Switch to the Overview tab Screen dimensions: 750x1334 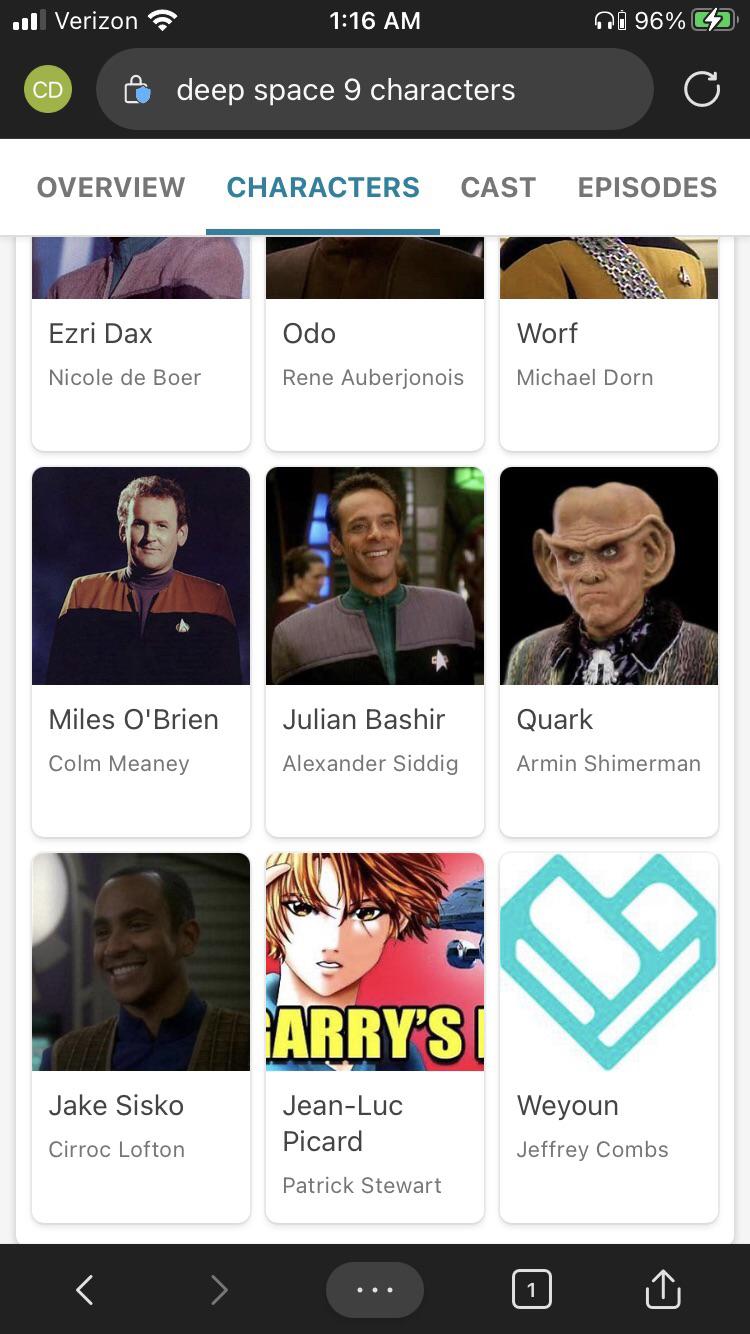111,187
